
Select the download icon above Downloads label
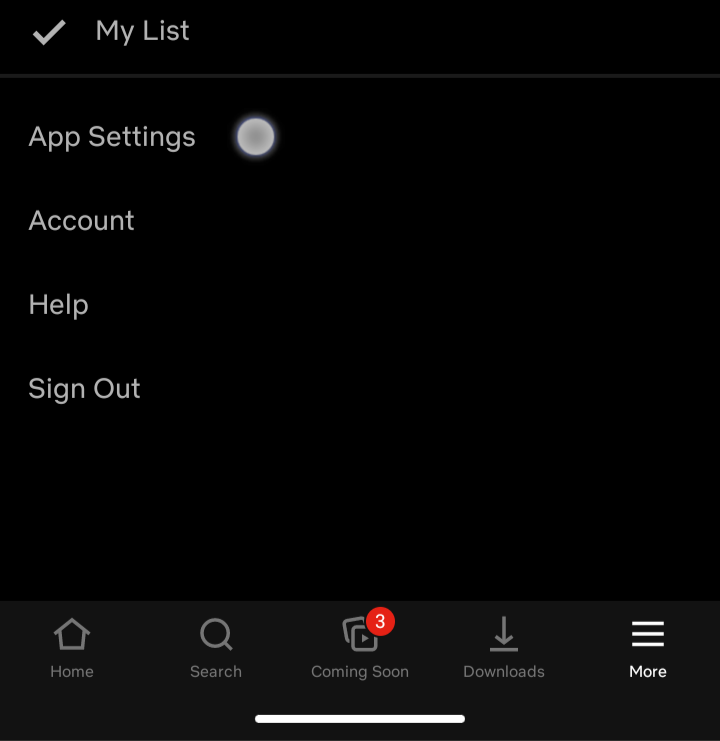pyautogui.click(x=503, y=634)
